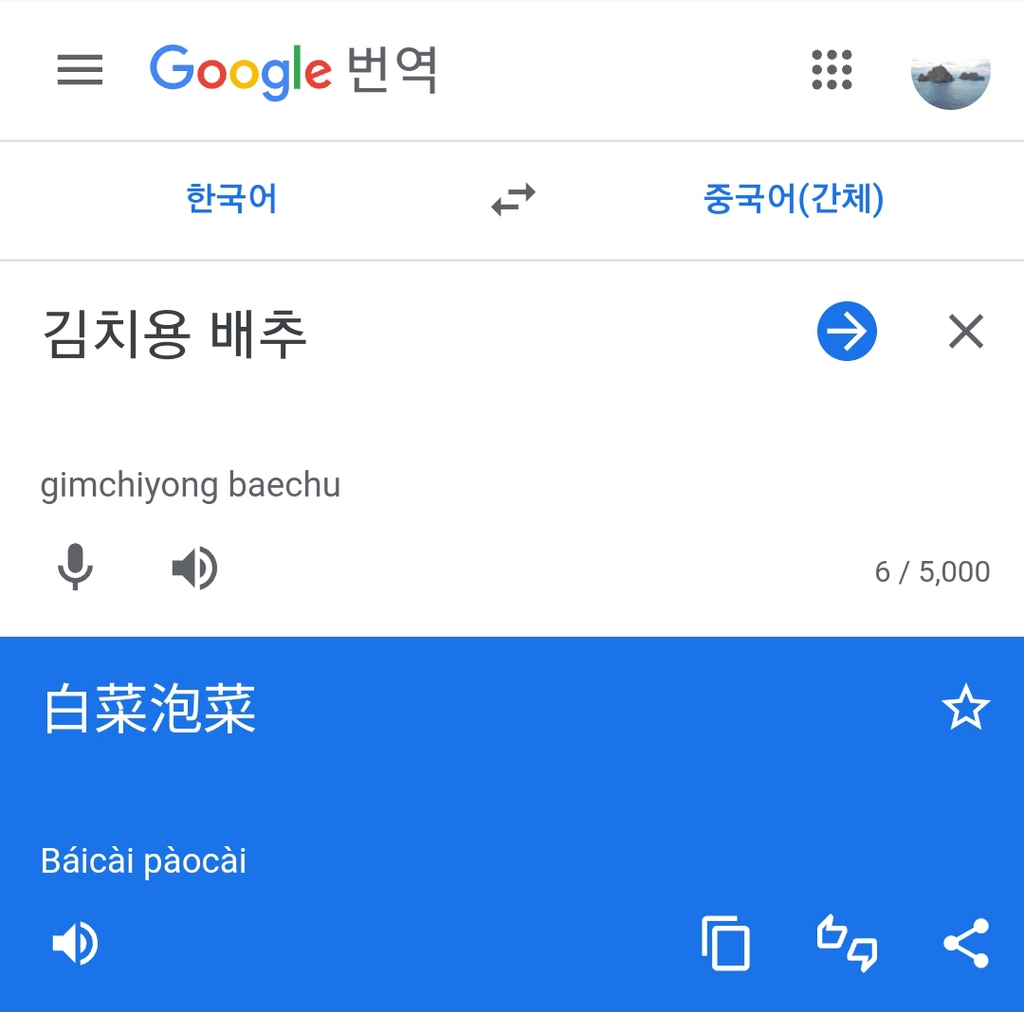Screen dimensions: 1024x1012
Task: Clear the source text
Action: point(965,332)
